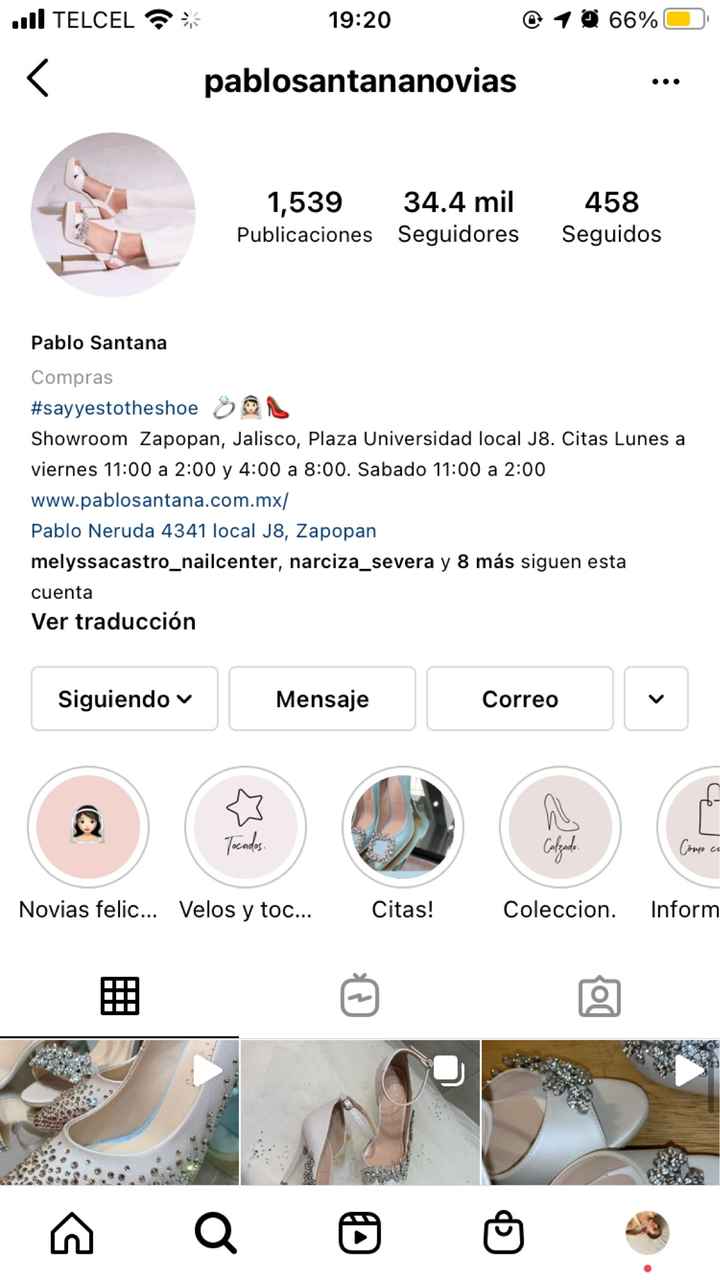This screenshot has width=720, height=1280.
Task: Expand suggested accounts chevron button
Action: [656, 699]
